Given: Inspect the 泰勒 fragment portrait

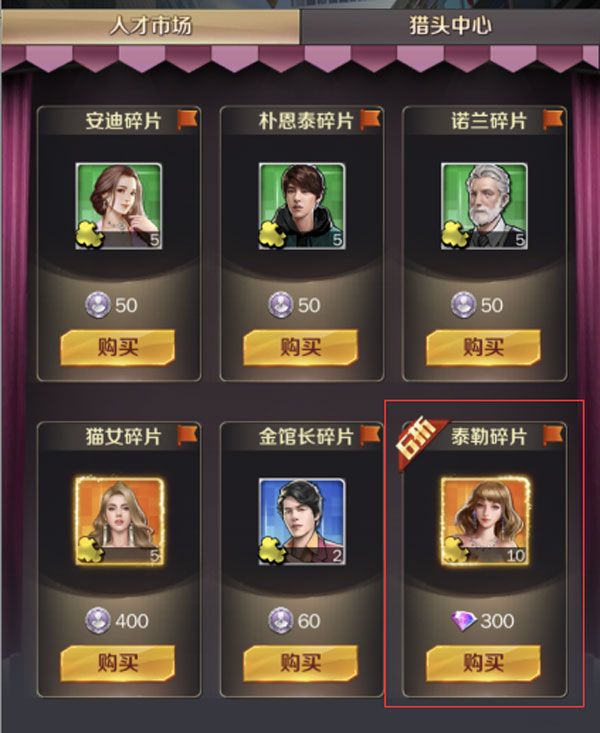Looking at the screenshot, I should coord(484,521).
